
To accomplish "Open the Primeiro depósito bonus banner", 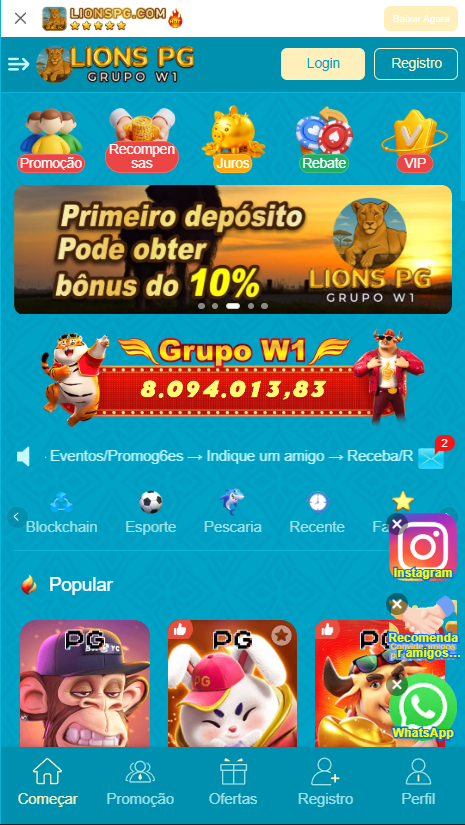I will click(232, 249).
